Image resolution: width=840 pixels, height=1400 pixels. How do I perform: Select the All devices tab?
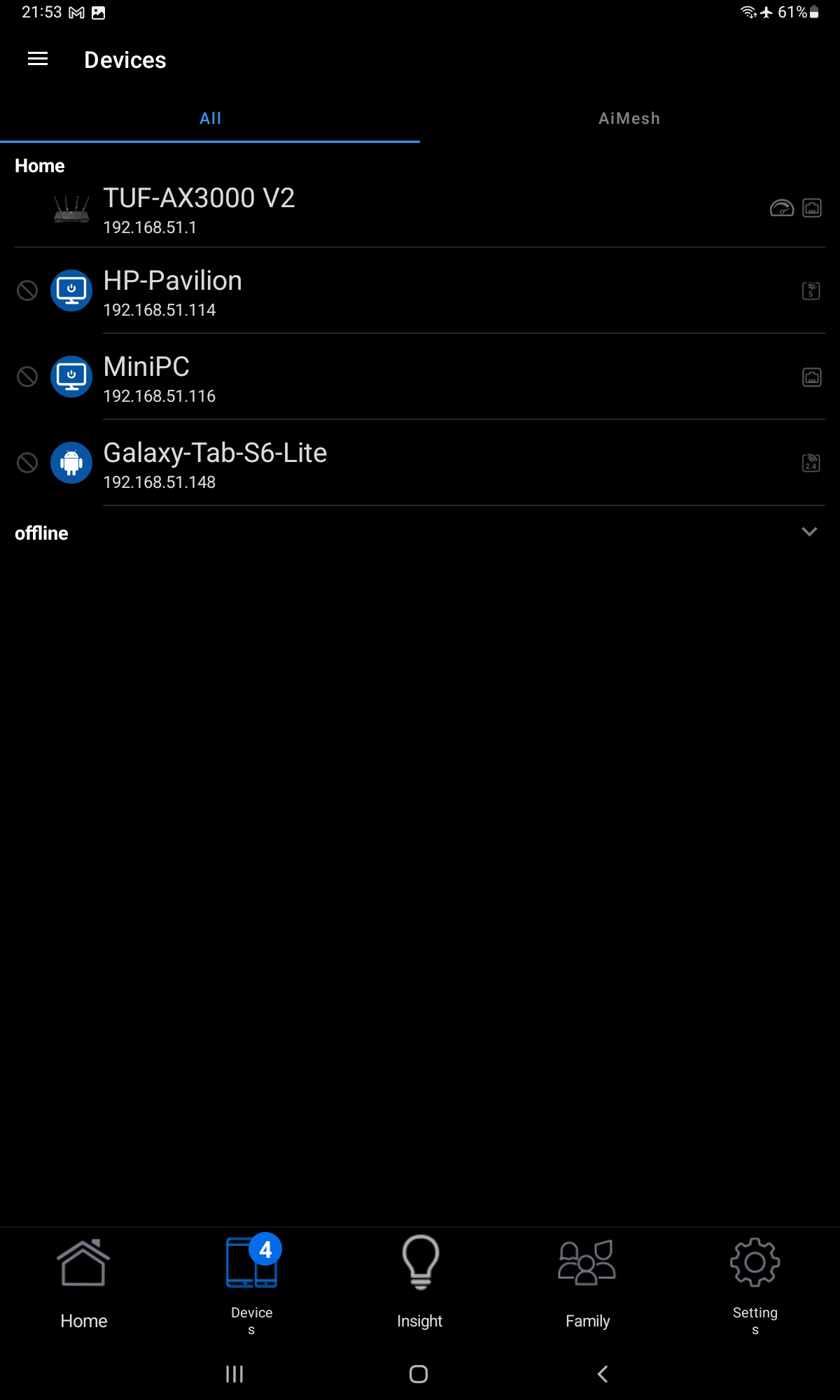tap(210, 118)
